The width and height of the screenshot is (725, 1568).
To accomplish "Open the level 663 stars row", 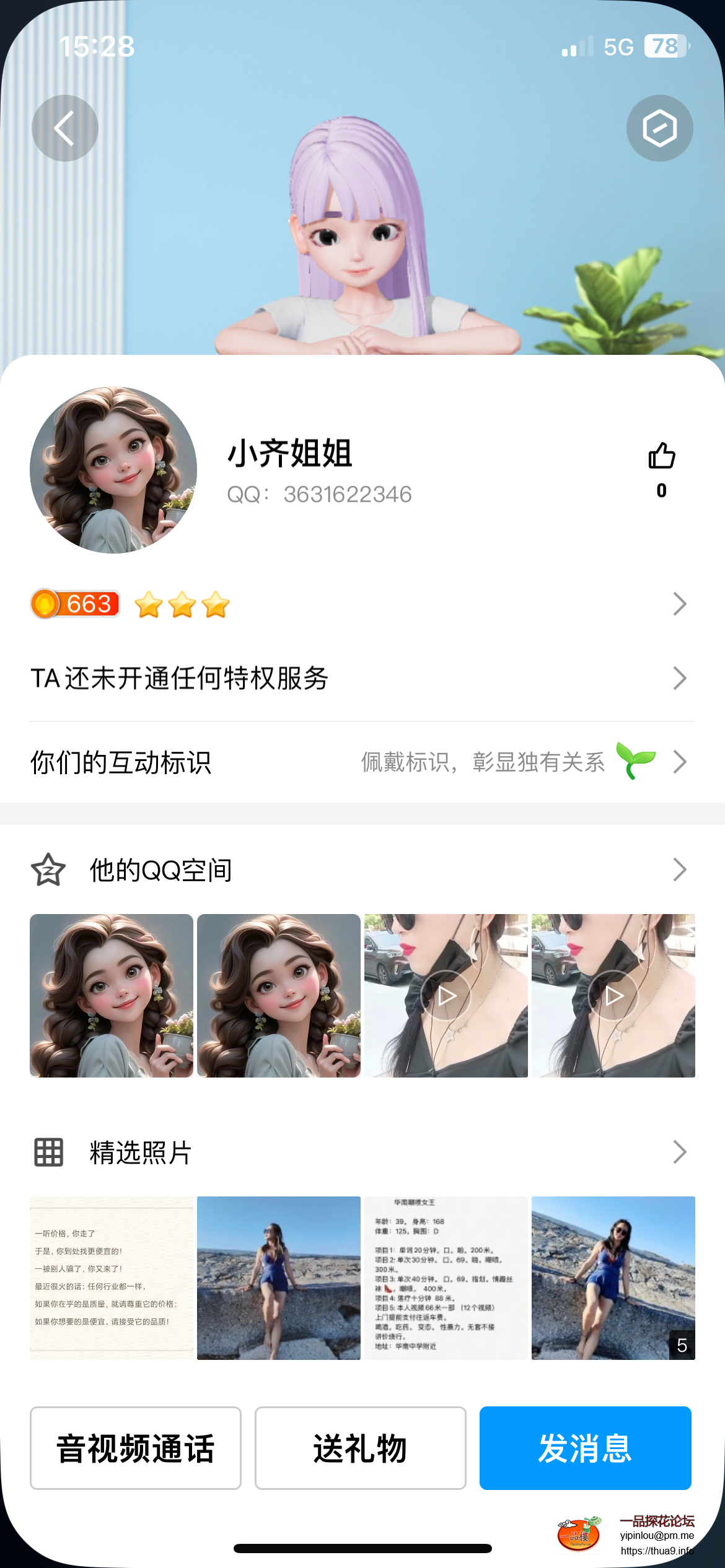I will click(x=362, y=604).
